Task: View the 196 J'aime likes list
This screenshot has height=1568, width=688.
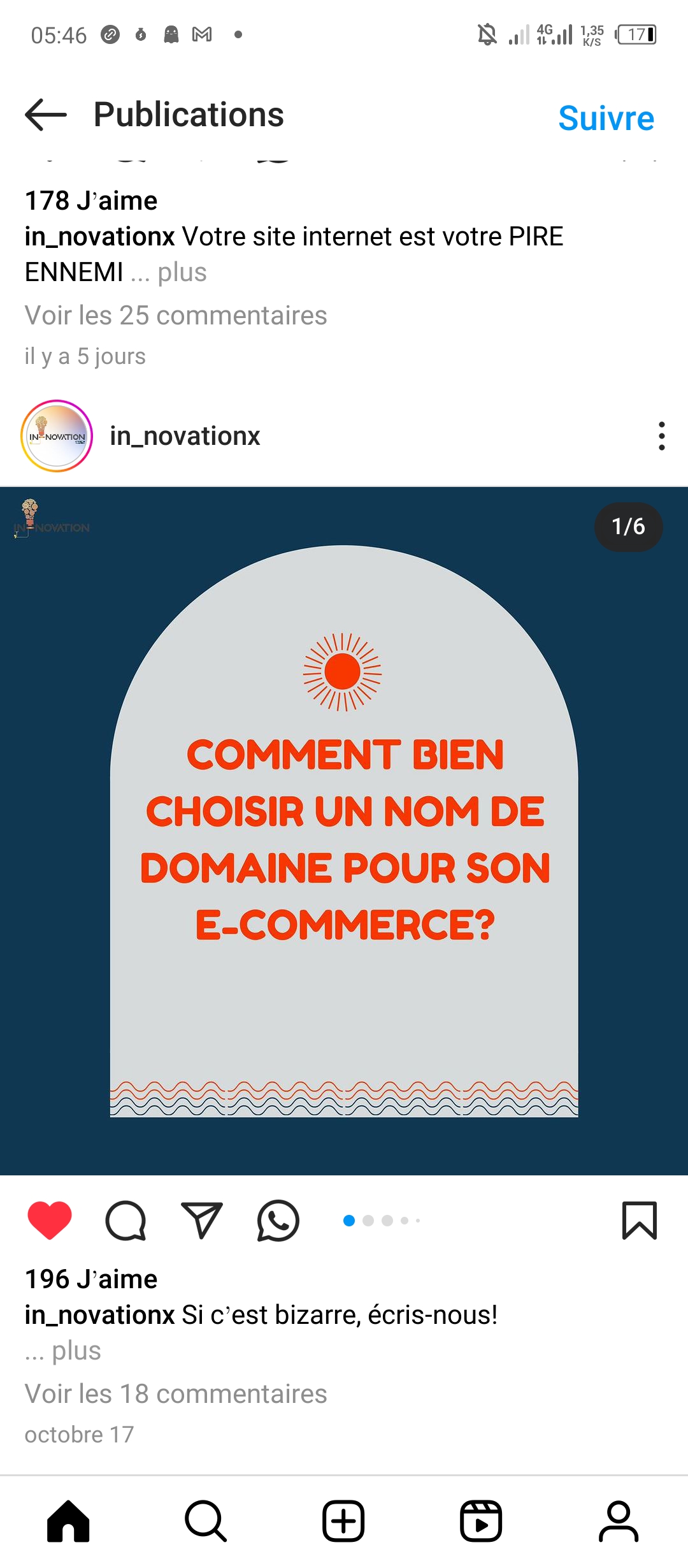Action: (x=91, y=1279)
